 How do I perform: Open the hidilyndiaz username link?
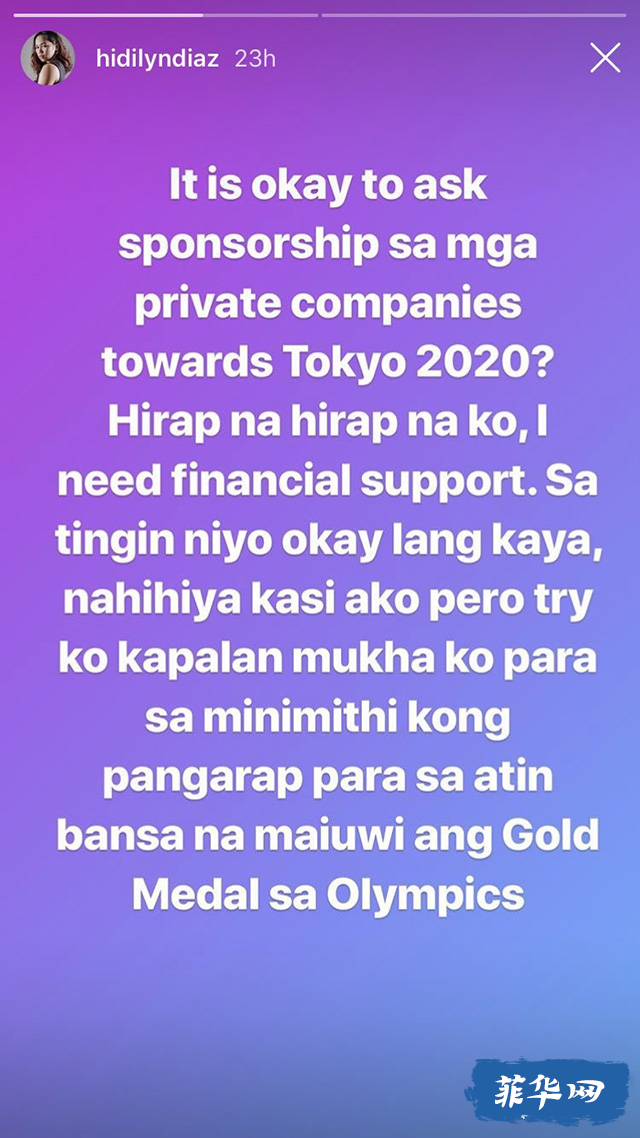point(156,59)
